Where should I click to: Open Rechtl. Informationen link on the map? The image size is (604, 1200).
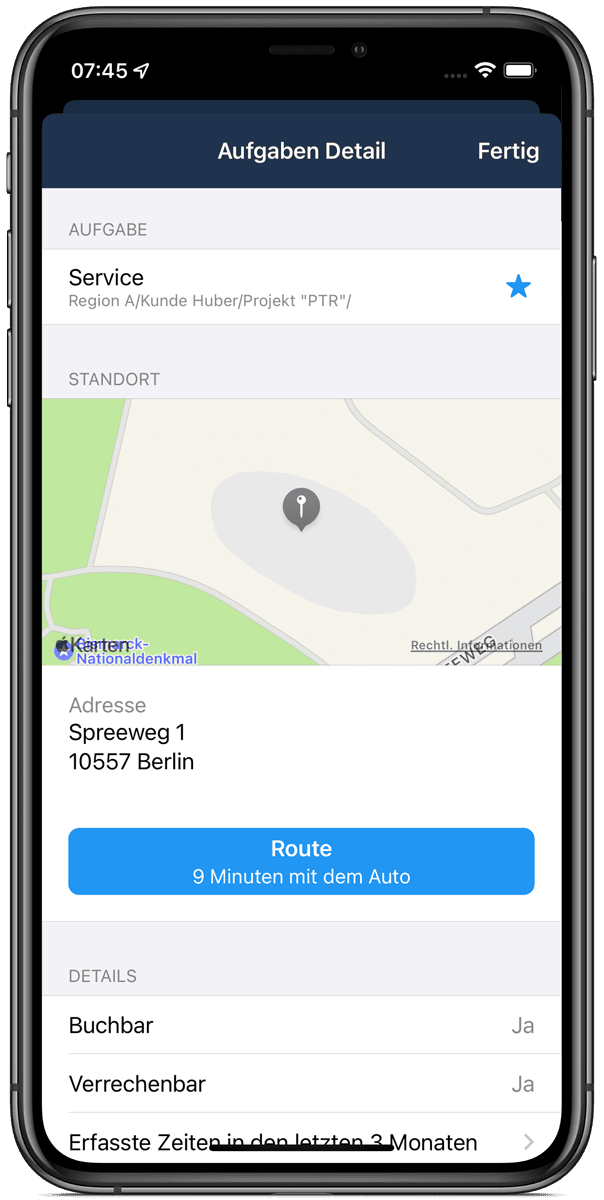[476, 646]
